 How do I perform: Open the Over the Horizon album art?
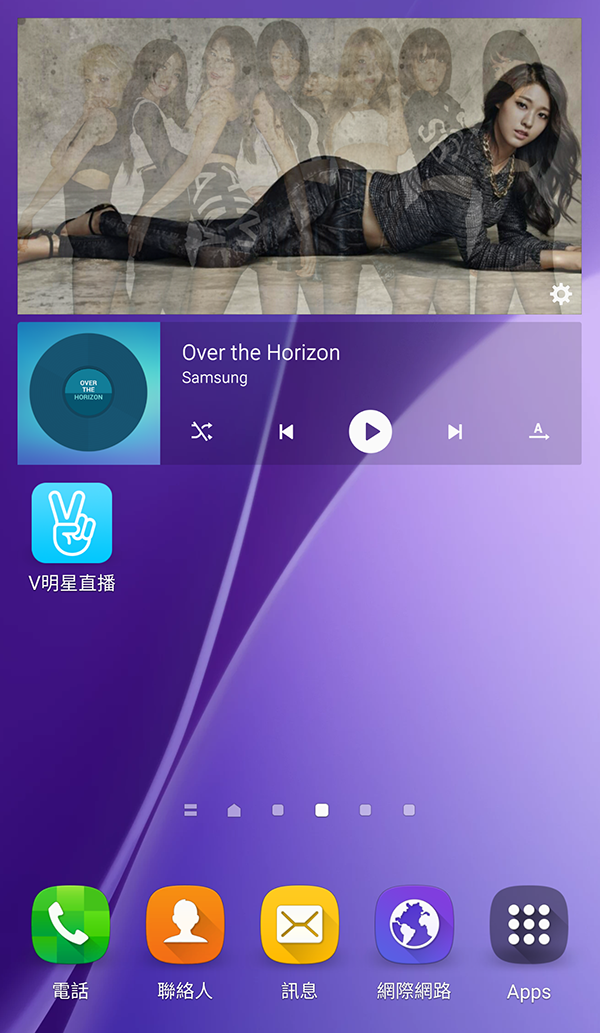(89, 394)
